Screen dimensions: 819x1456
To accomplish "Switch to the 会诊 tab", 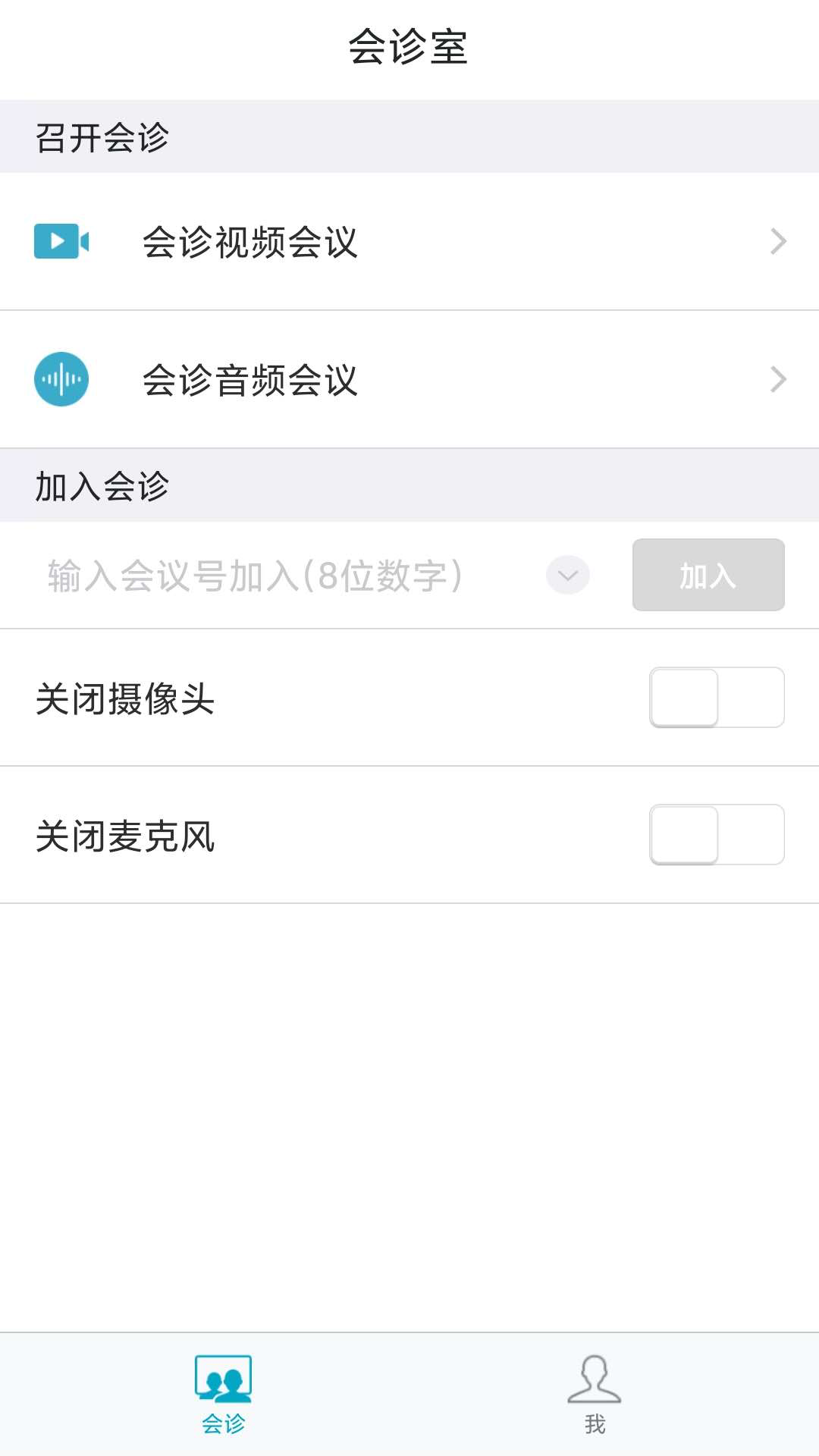I will click(223, 1394).
